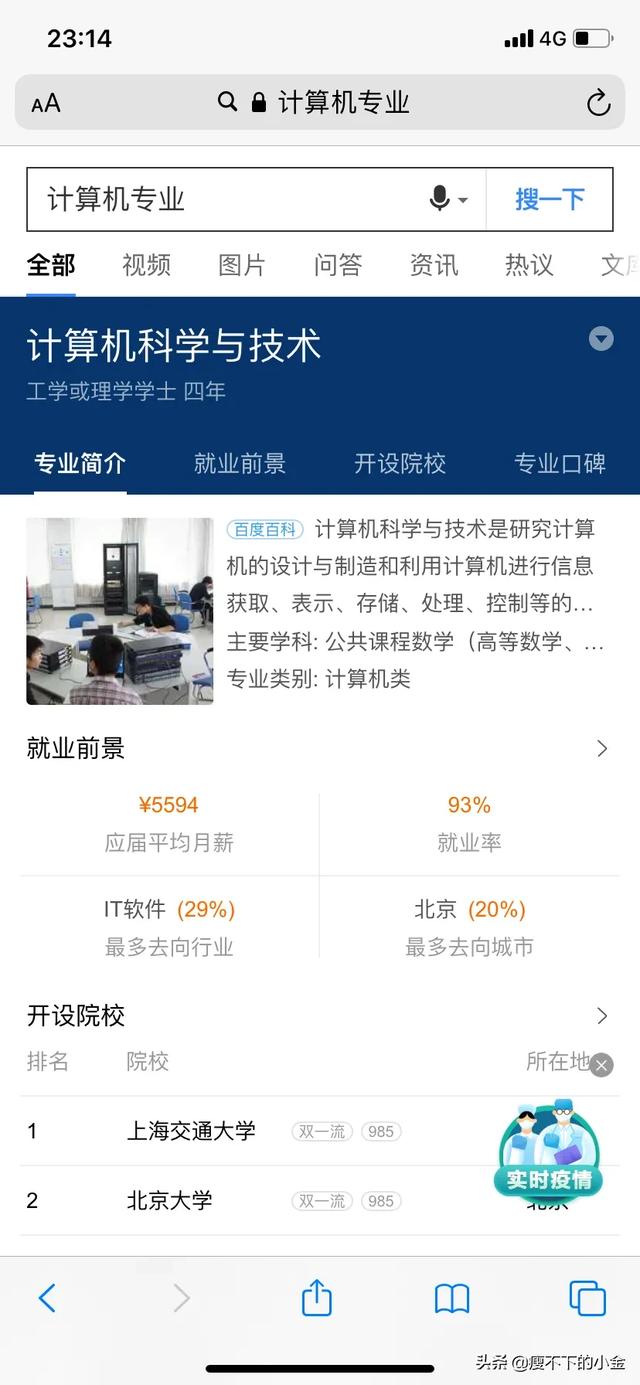Switch to the 图片 tab
The width and height of the screenshot is (640, 1385).
(242, 265)
